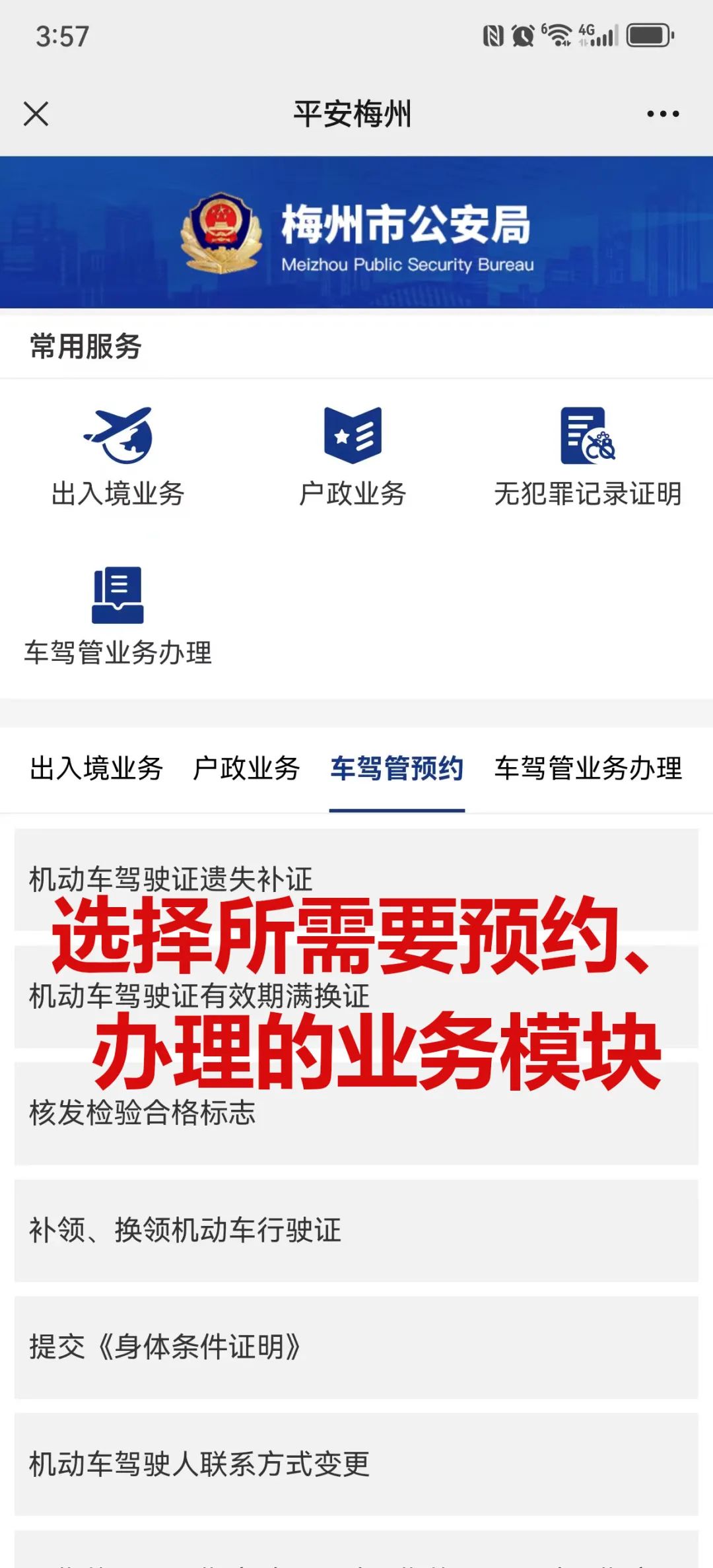Open 机动车驾驶证有效期满换证 appointment

click(x=198, y=996)
